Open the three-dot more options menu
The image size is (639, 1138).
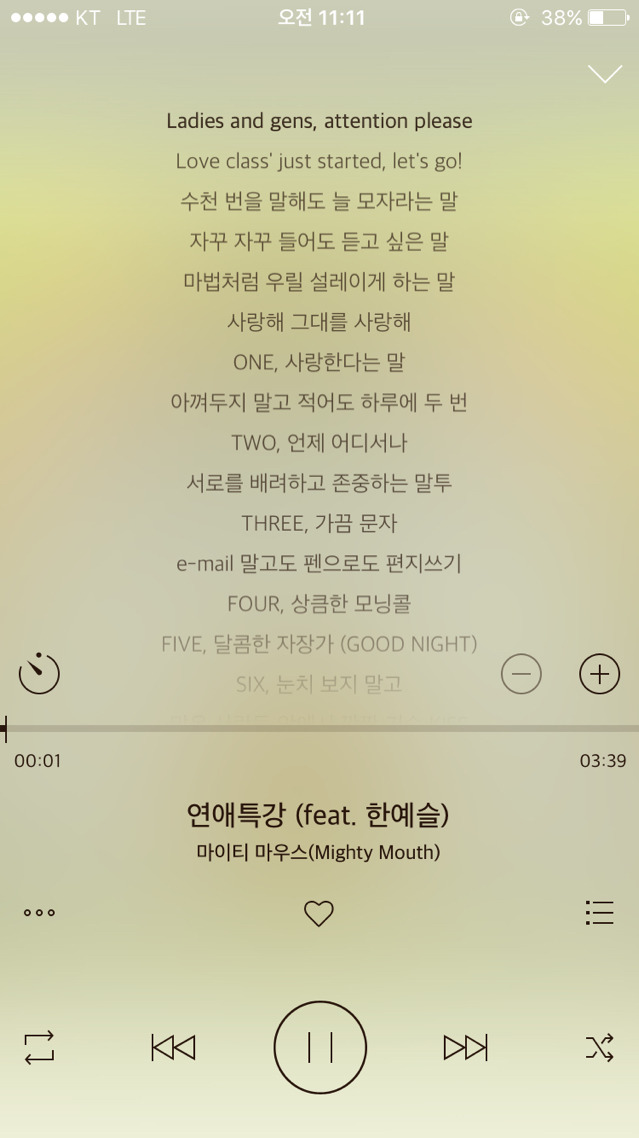coord(39,912)
